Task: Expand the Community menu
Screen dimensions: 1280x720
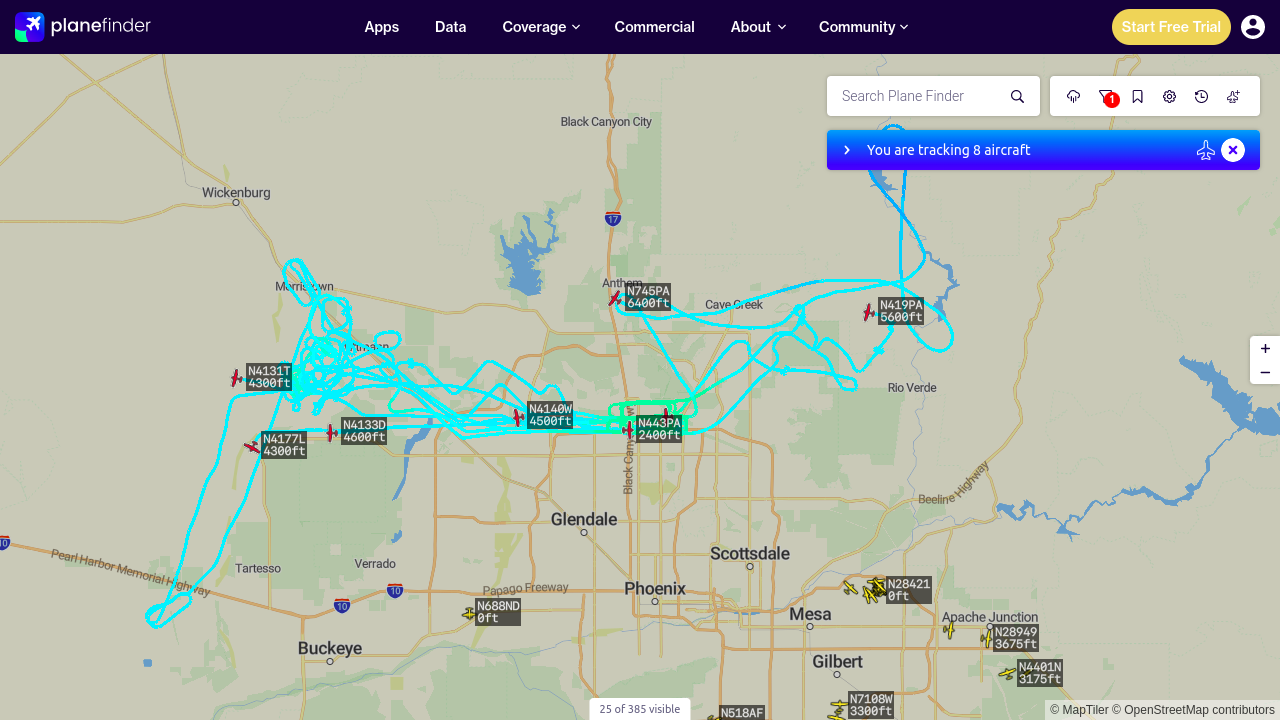Action: [864, 27]
